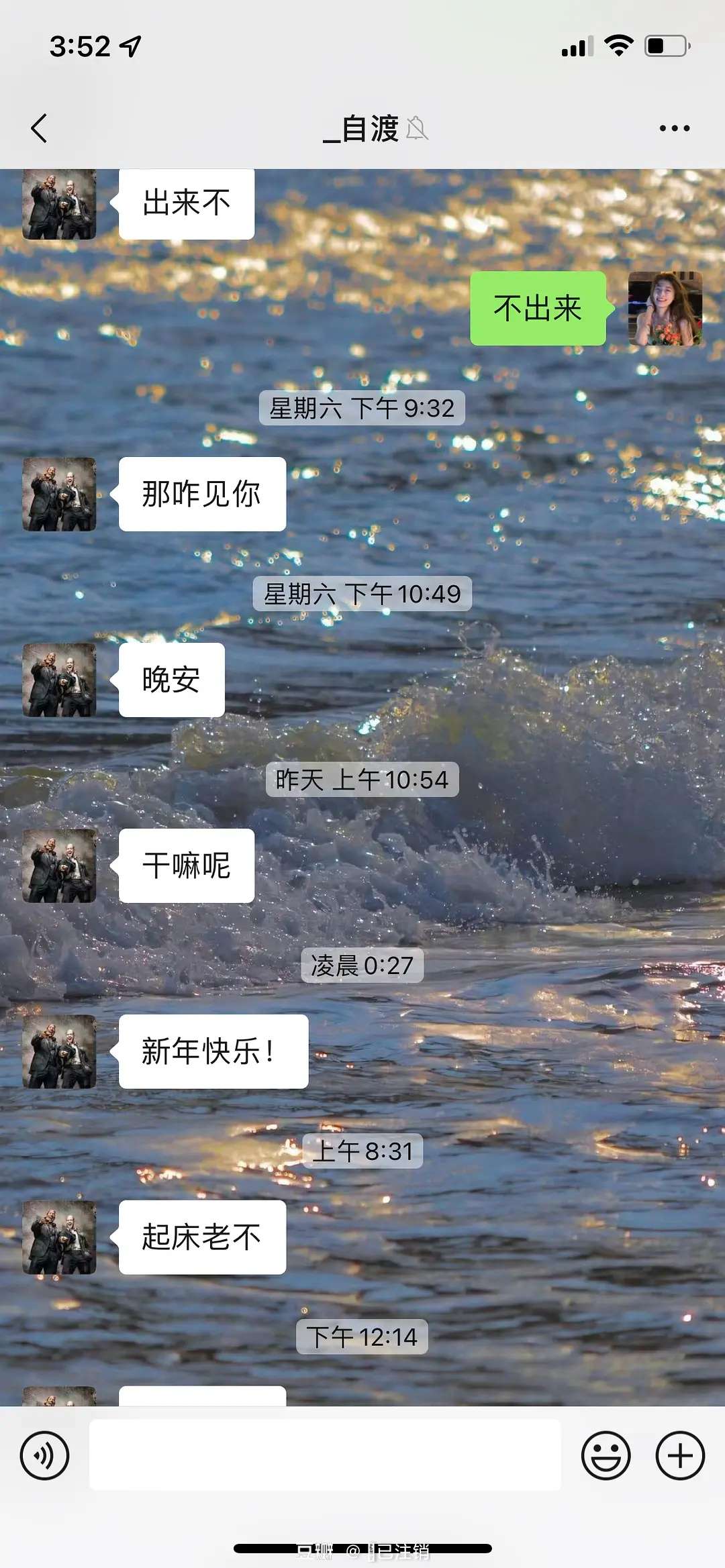The width and height of the screenshot is (725, 1568).
Task: Open contact avatar beside 那咋见你
Action: point(59,494)
